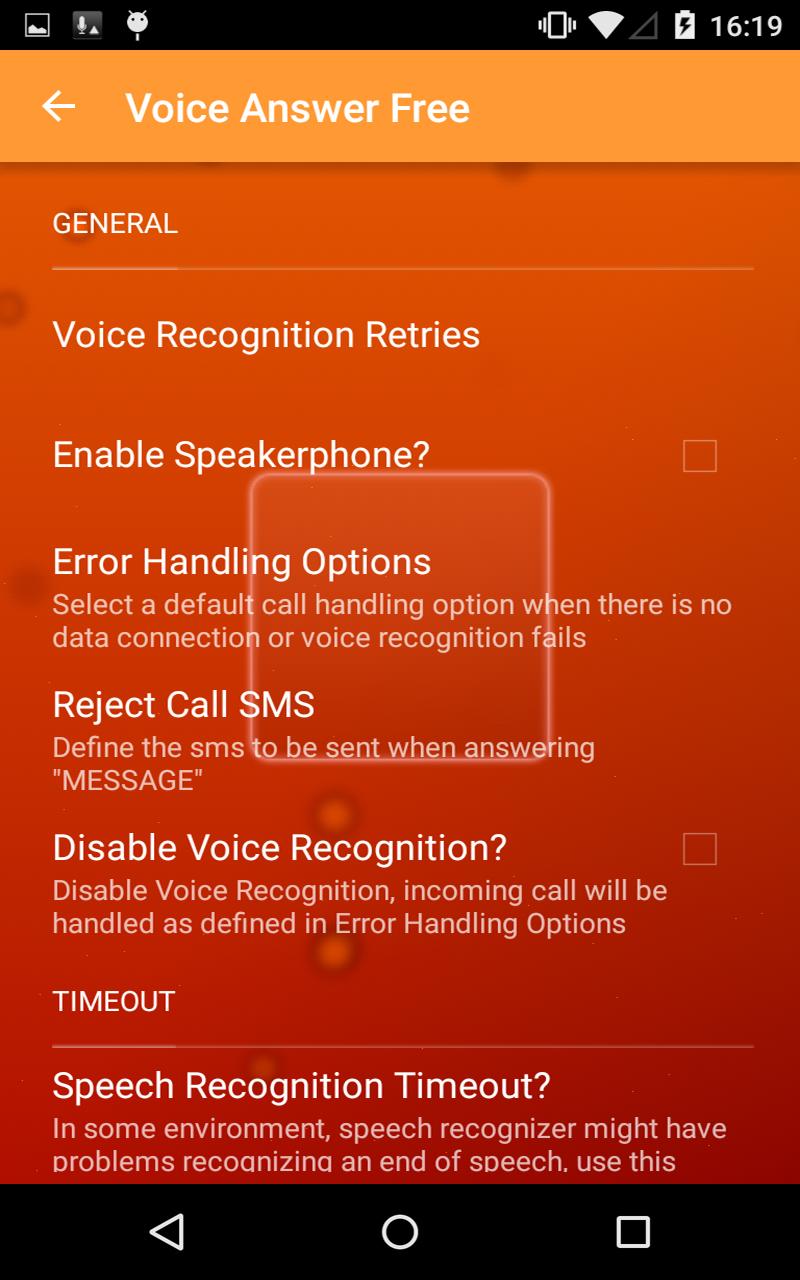Screen dimensions: 800x1280
Task: Tick the Disable Voice Recognition checkbox
Action: coord(699,849)
